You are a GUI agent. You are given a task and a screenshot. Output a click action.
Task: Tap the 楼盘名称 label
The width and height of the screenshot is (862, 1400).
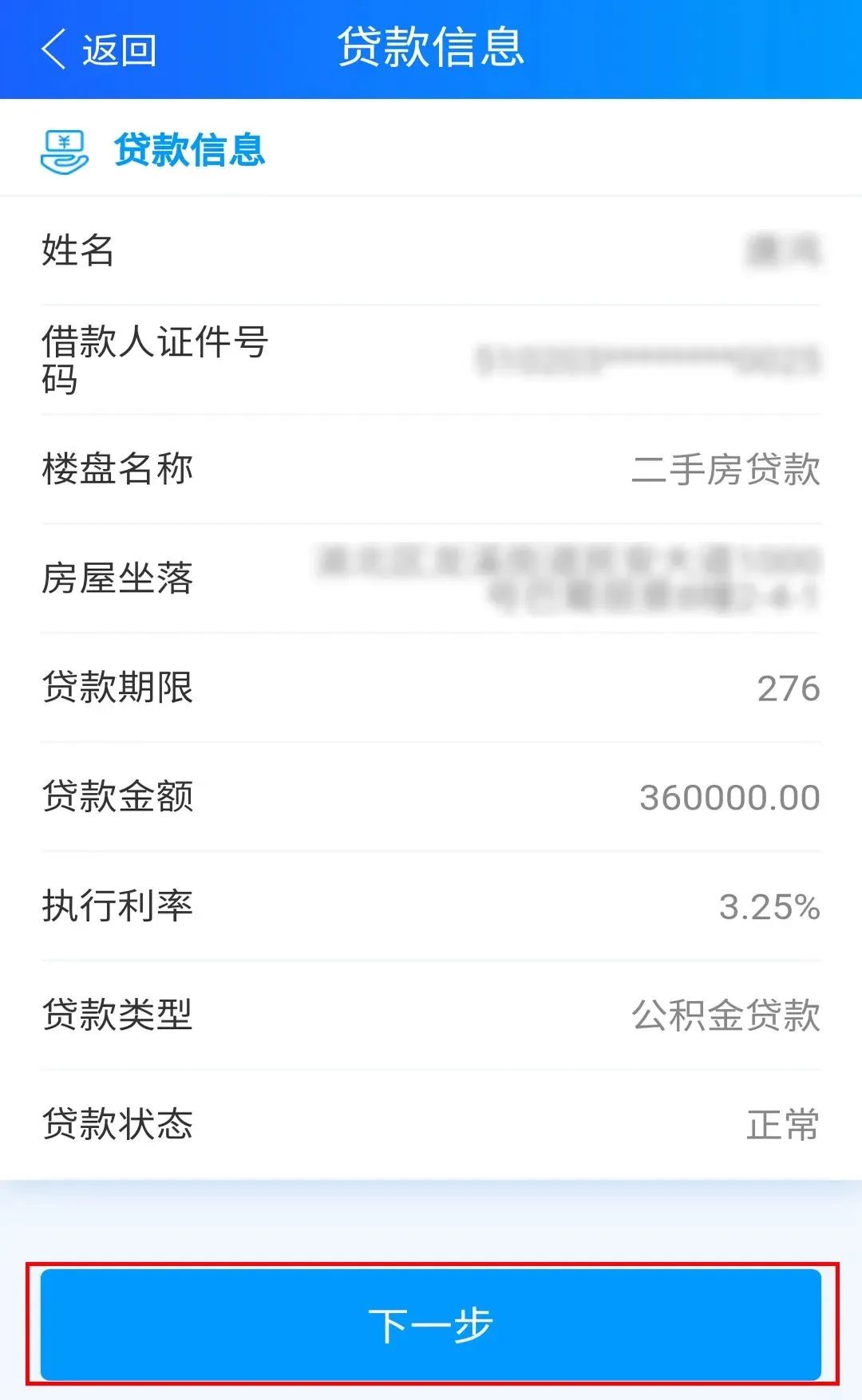pos(120,471)
